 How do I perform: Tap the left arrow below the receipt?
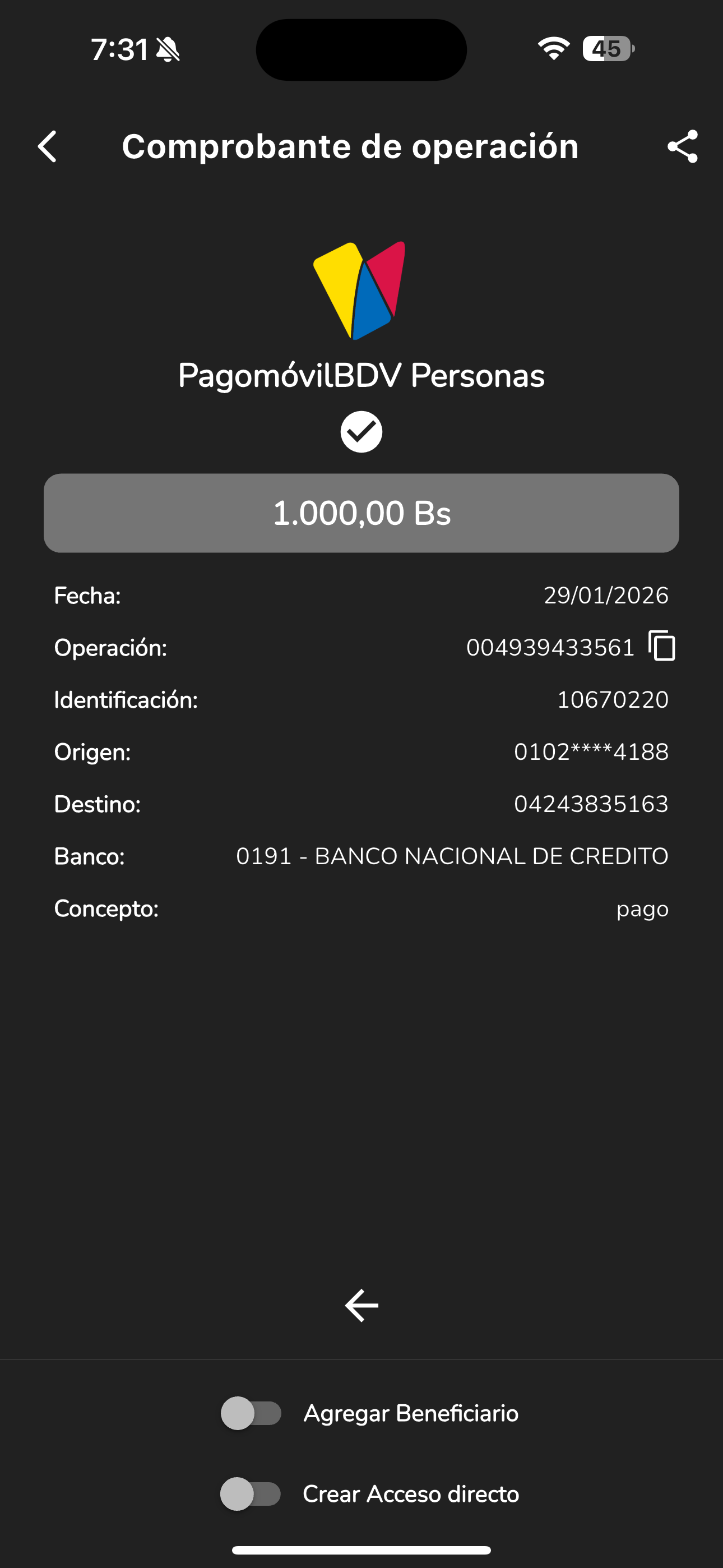click(361, 1305)
